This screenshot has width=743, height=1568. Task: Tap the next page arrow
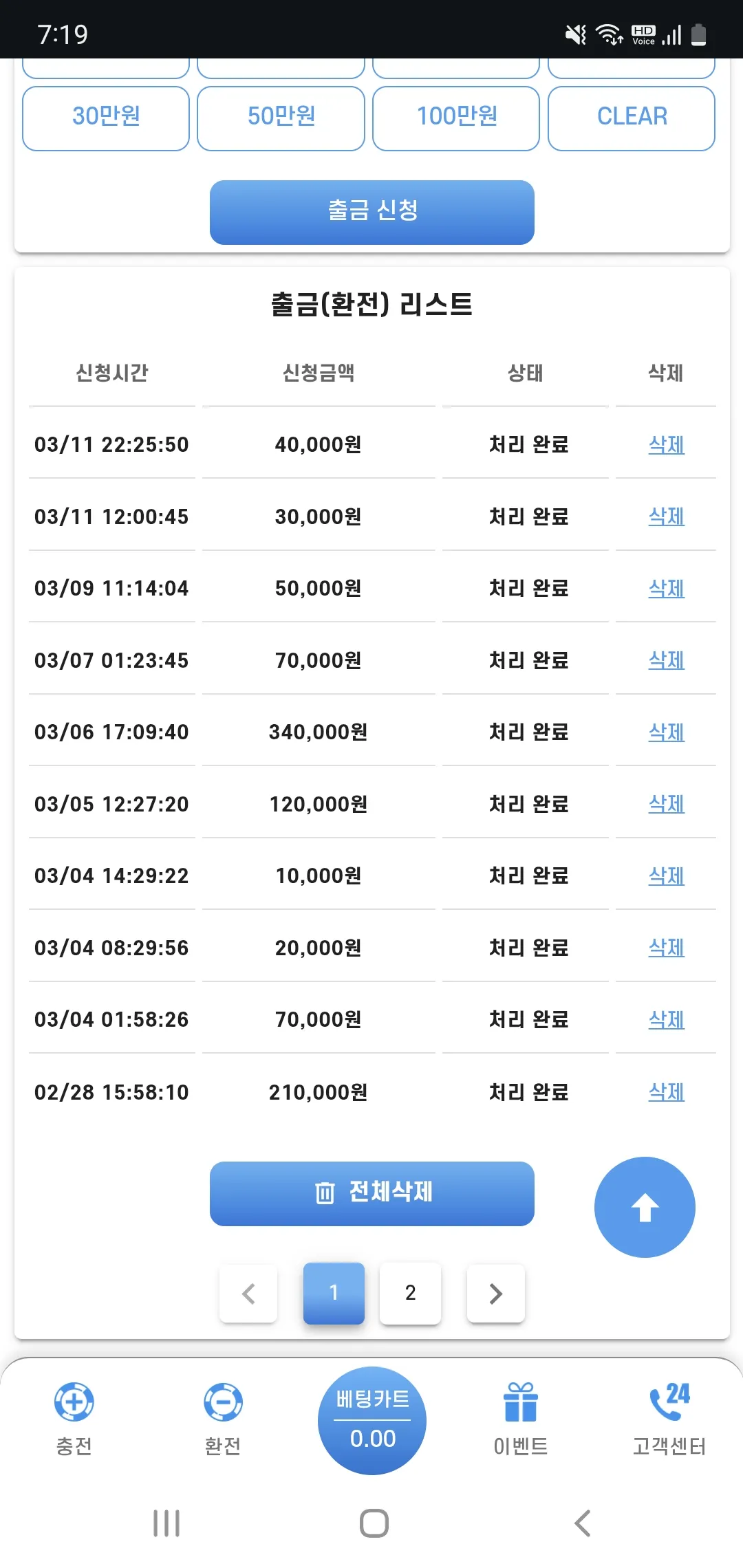point(495,1293)
